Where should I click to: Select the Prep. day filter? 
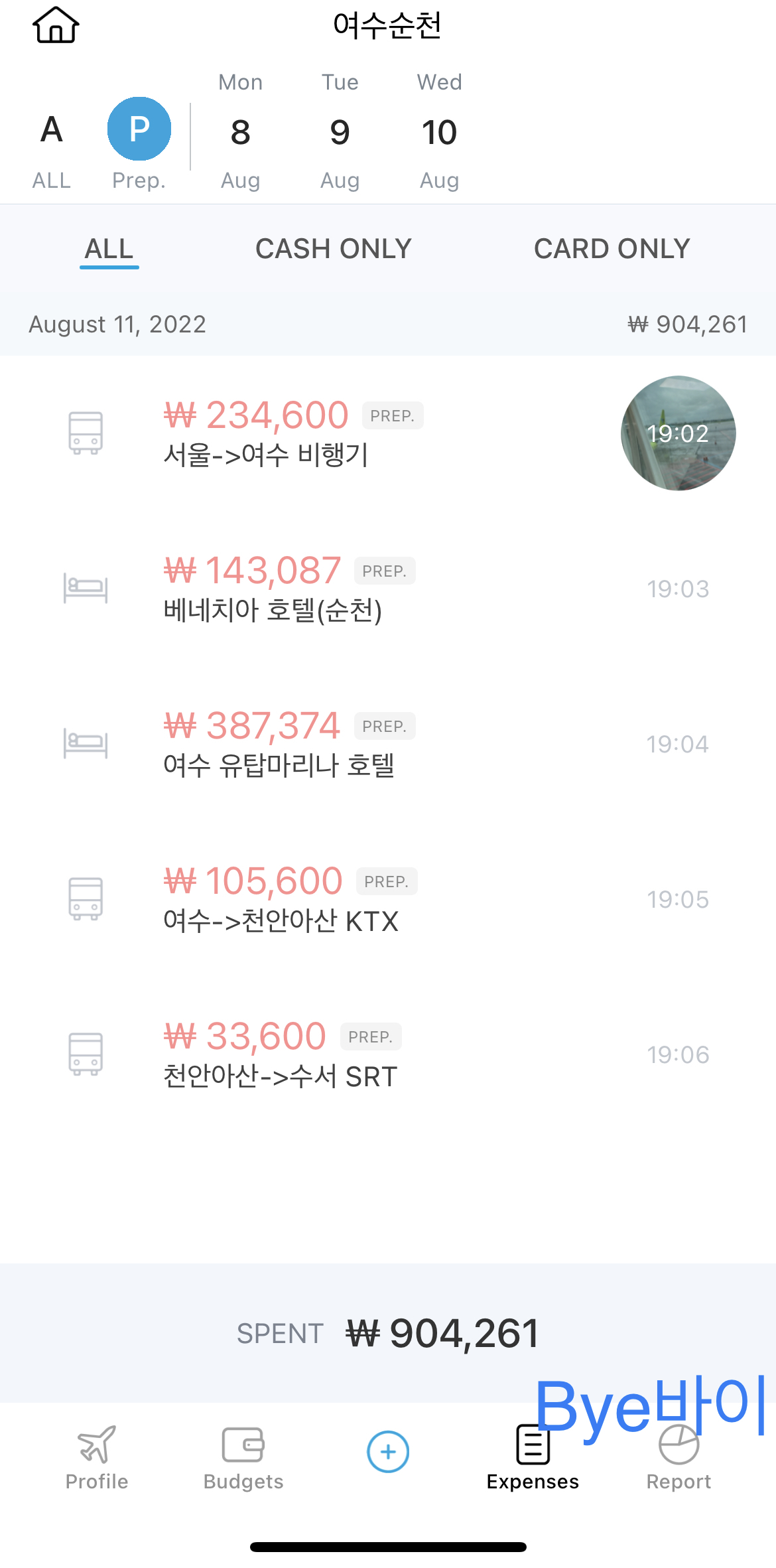click(x=139, y=142)
